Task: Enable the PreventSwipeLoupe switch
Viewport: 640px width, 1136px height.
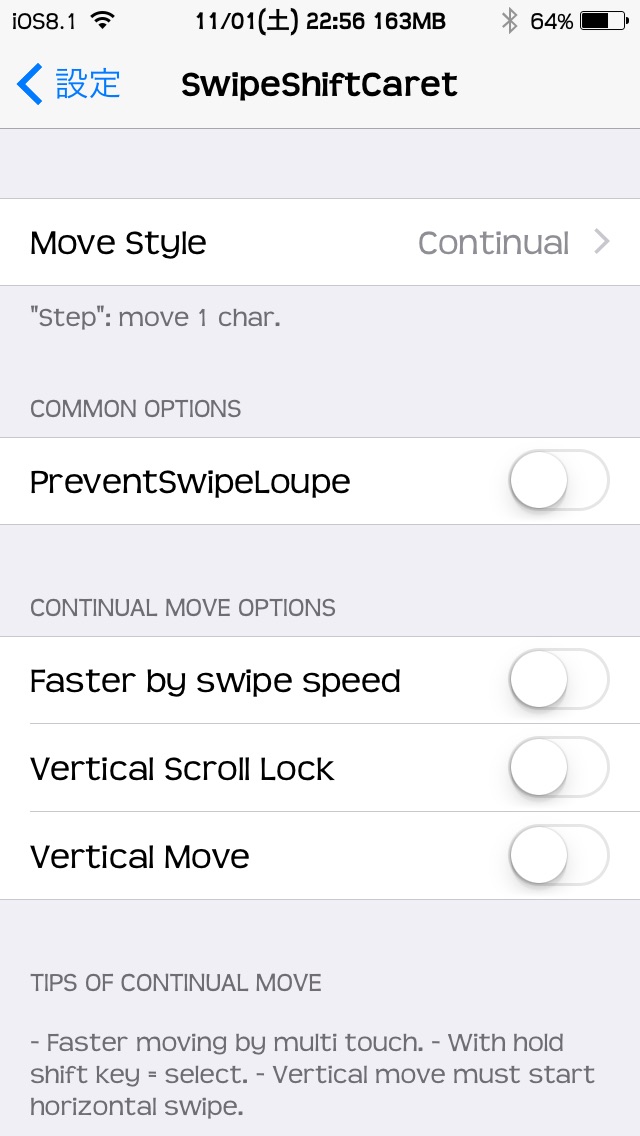Action: coord(559,480)
